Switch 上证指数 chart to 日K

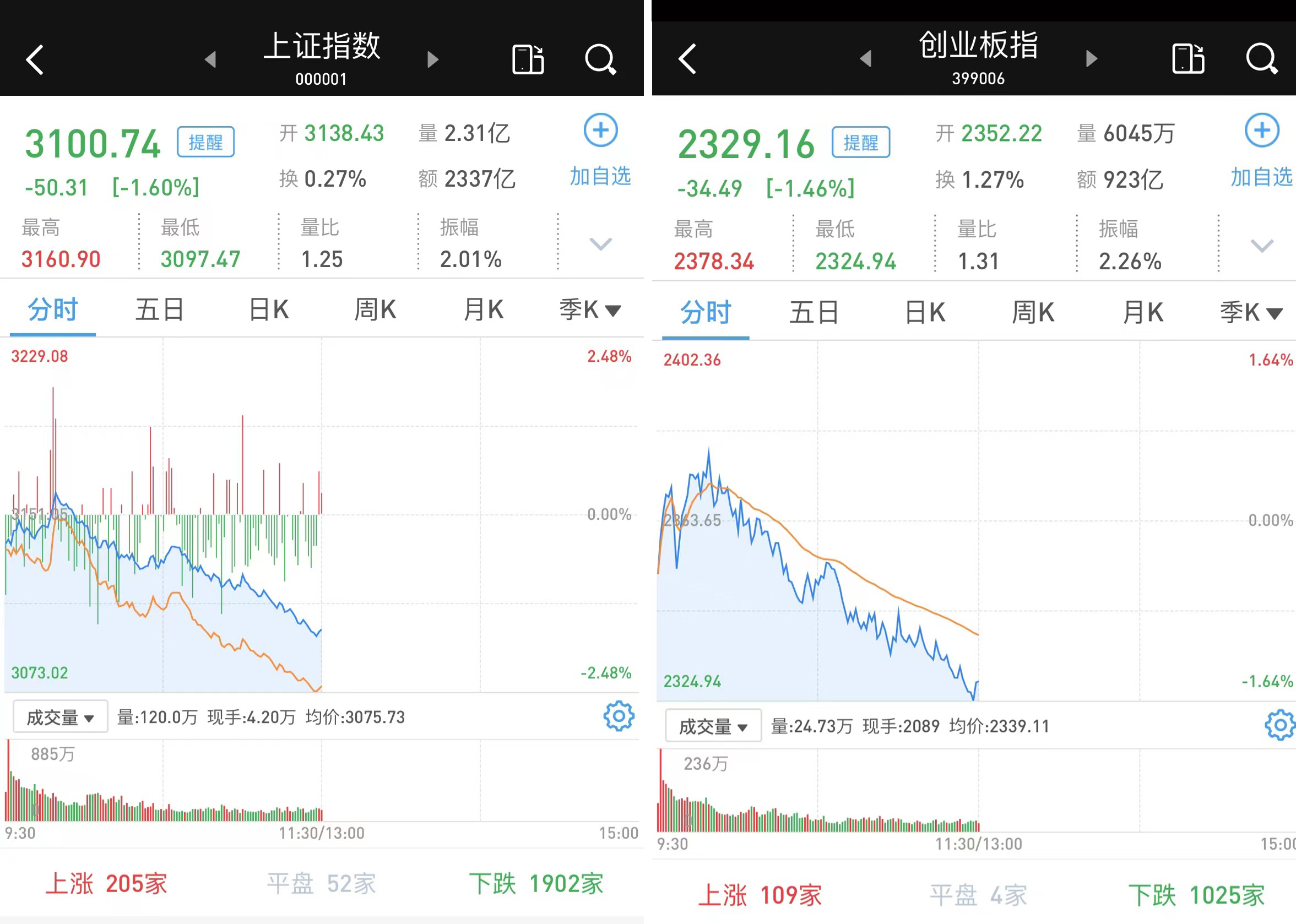click(x=269, y=310)
